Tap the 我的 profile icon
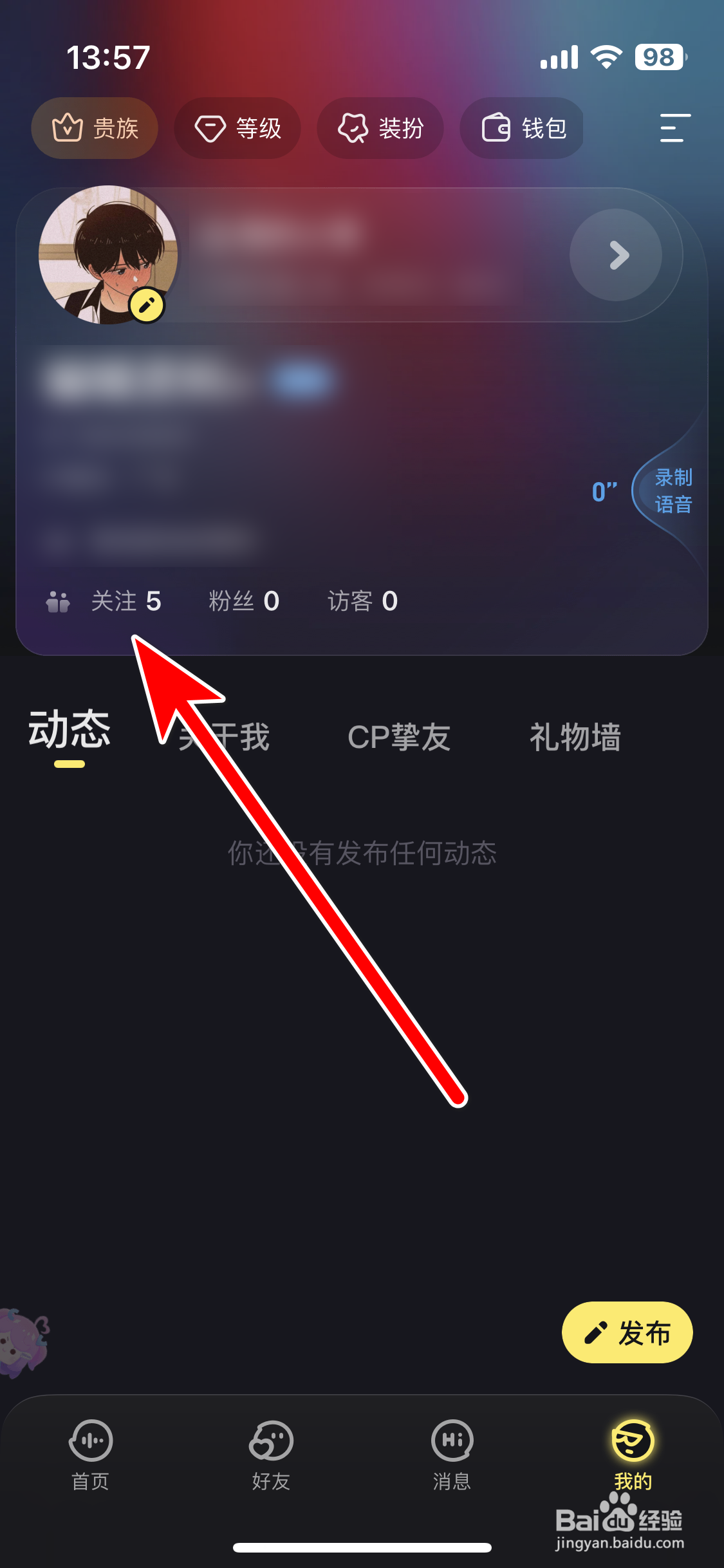 coord(633,1442)
